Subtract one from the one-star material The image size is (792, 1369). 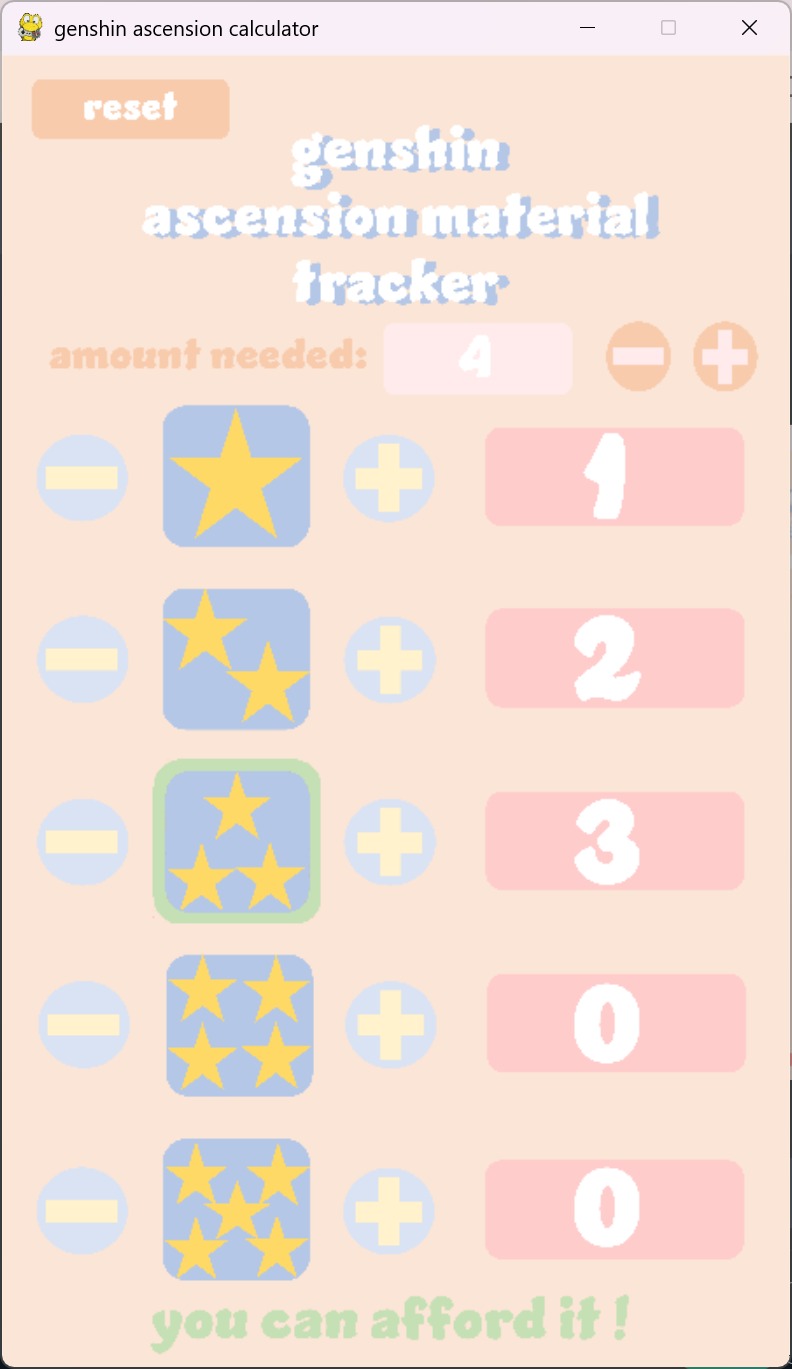click(x=83, y=478)
